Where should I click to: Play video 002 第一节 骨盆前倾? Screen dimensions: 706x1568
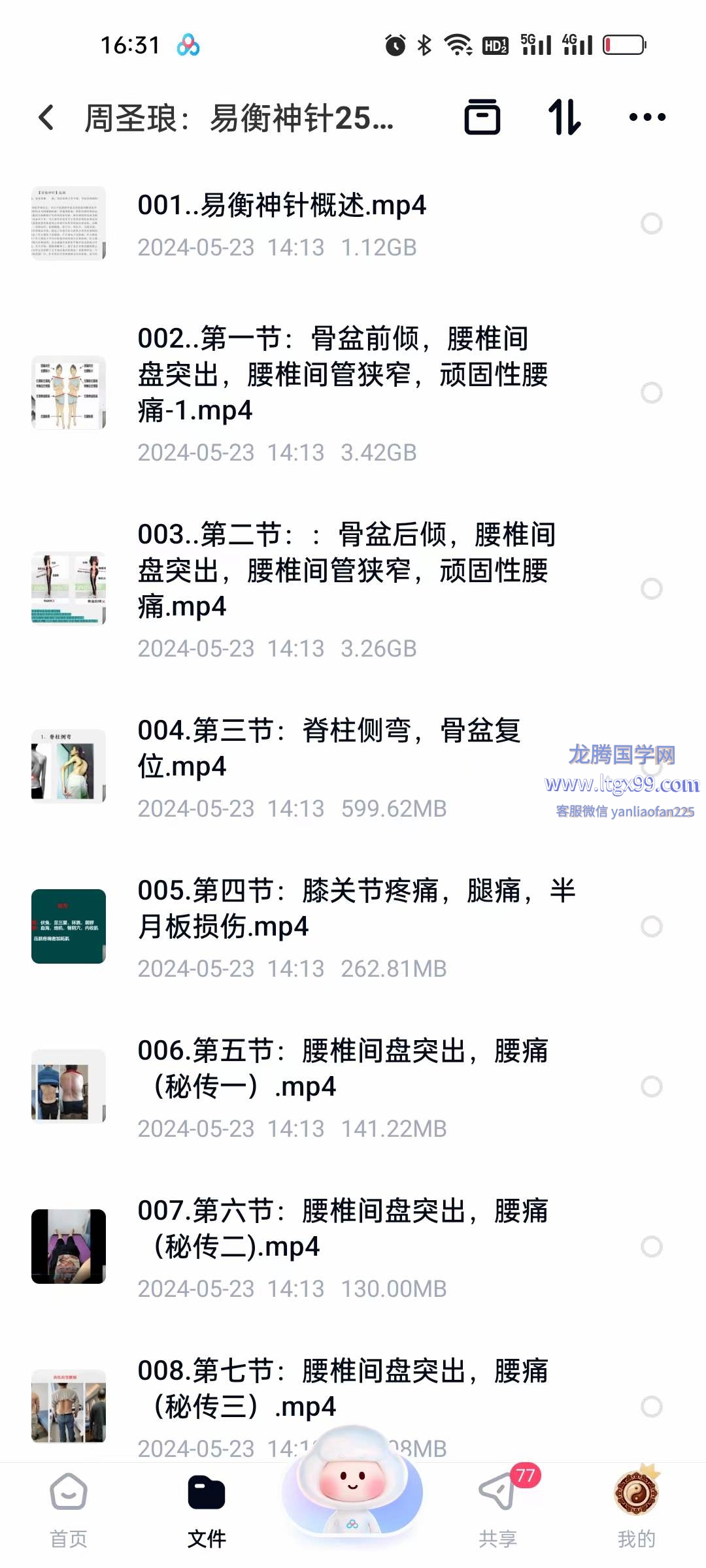(x=340, y=375)
